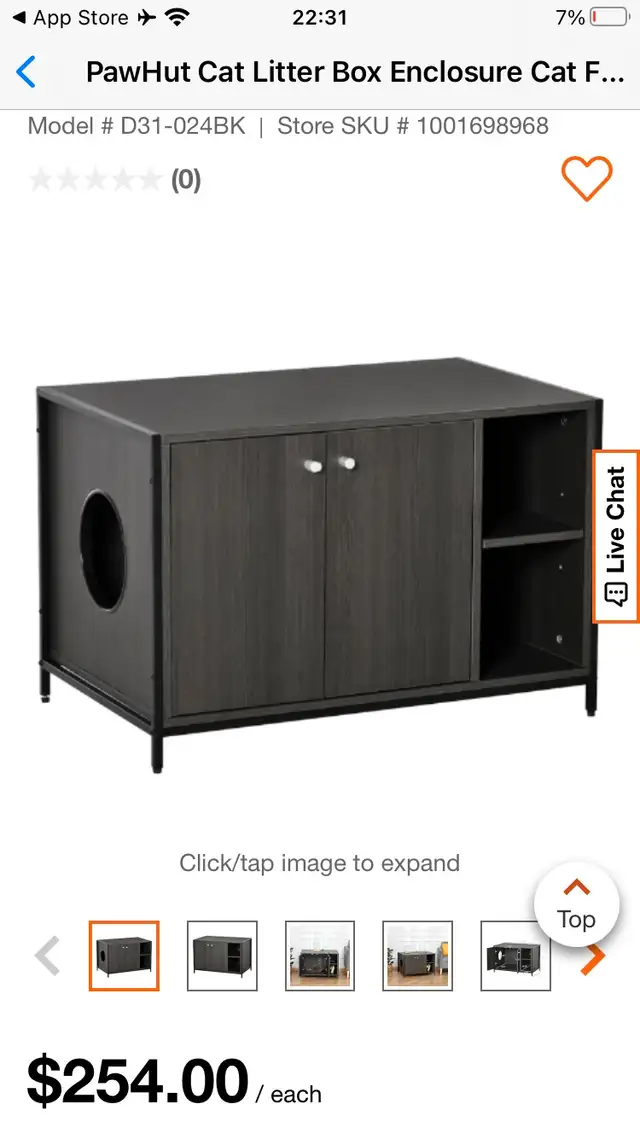Tap main product image to expand

[319, 565]
